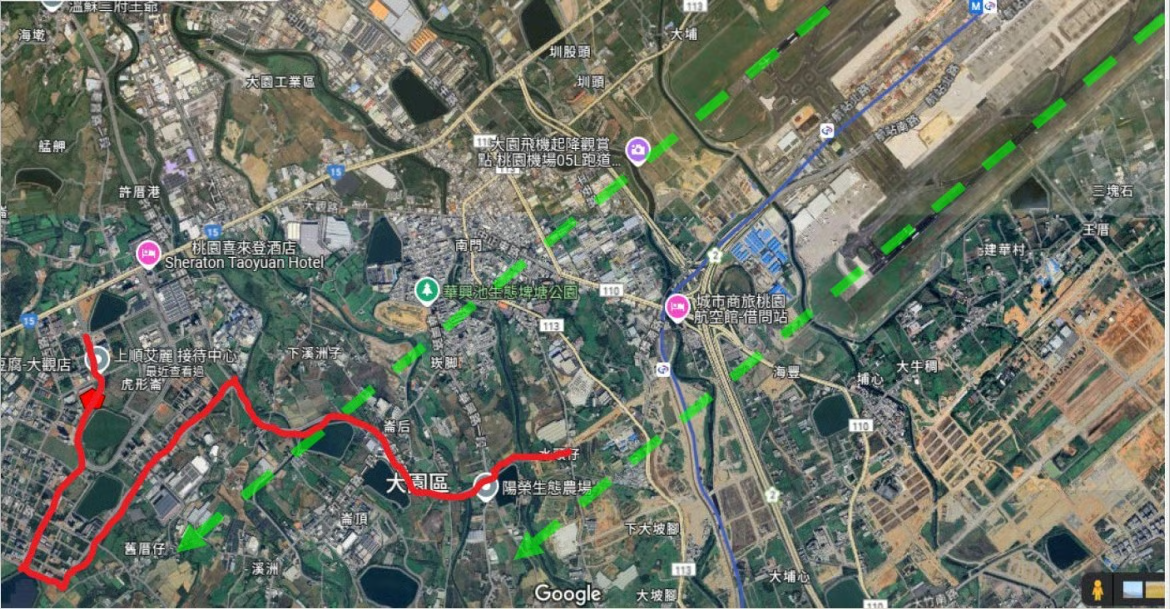Open the 上順艾麗 接待中心 place marker
This screenshot has width=1170, height=609.
pyautogui.click(x=99, y=355)
